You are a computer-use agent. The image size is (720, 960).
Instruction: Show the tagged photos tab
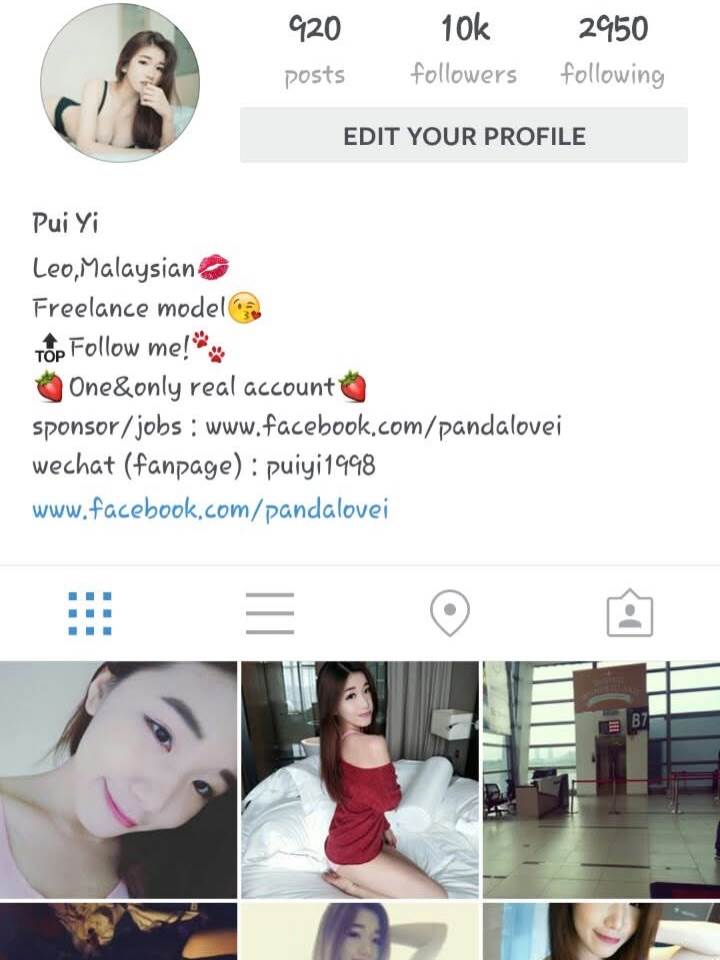tap(630, 613)
